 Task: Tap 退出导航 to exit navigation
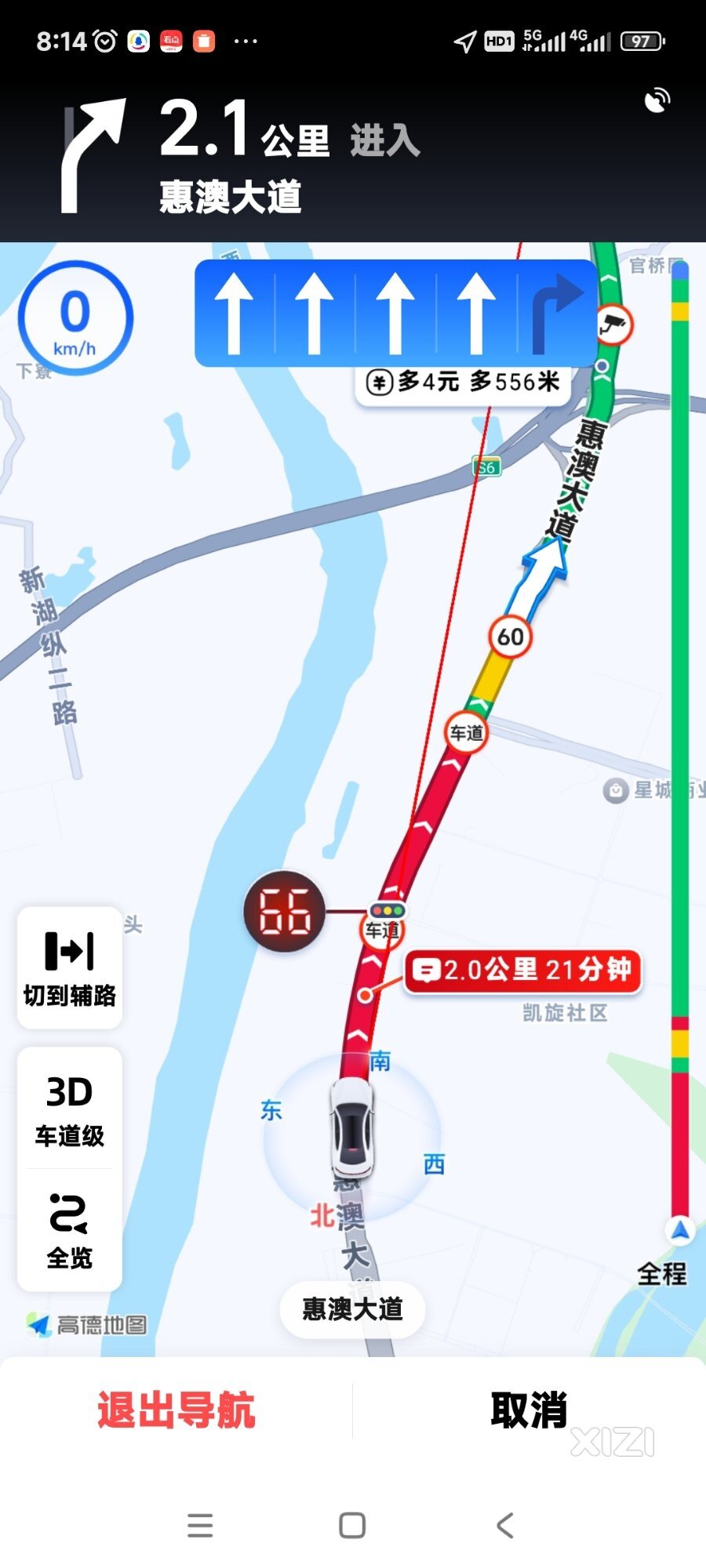coord(176,1410)
